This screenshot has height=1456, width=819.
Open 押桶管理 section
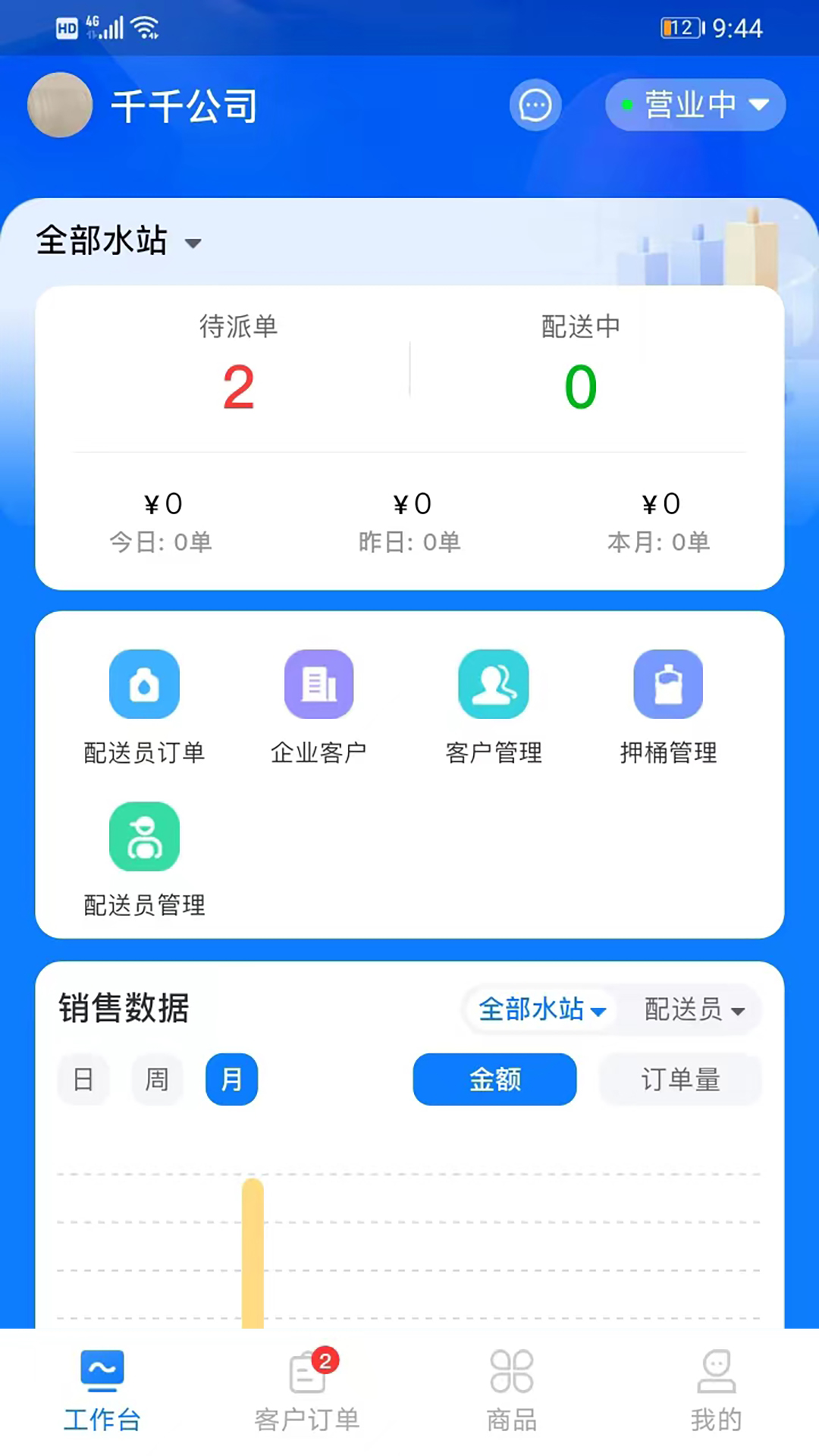(x=667, y=705)
